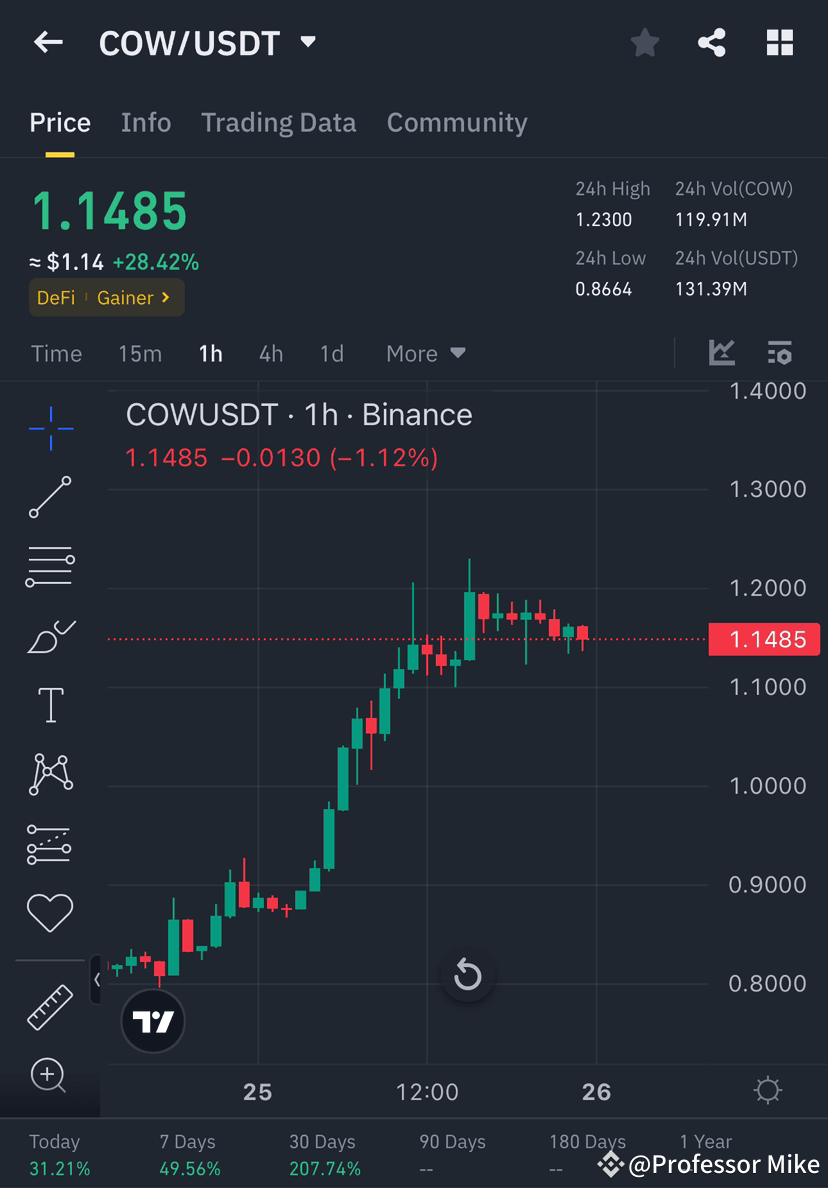Open the parallel lines drawing tool

50,565
